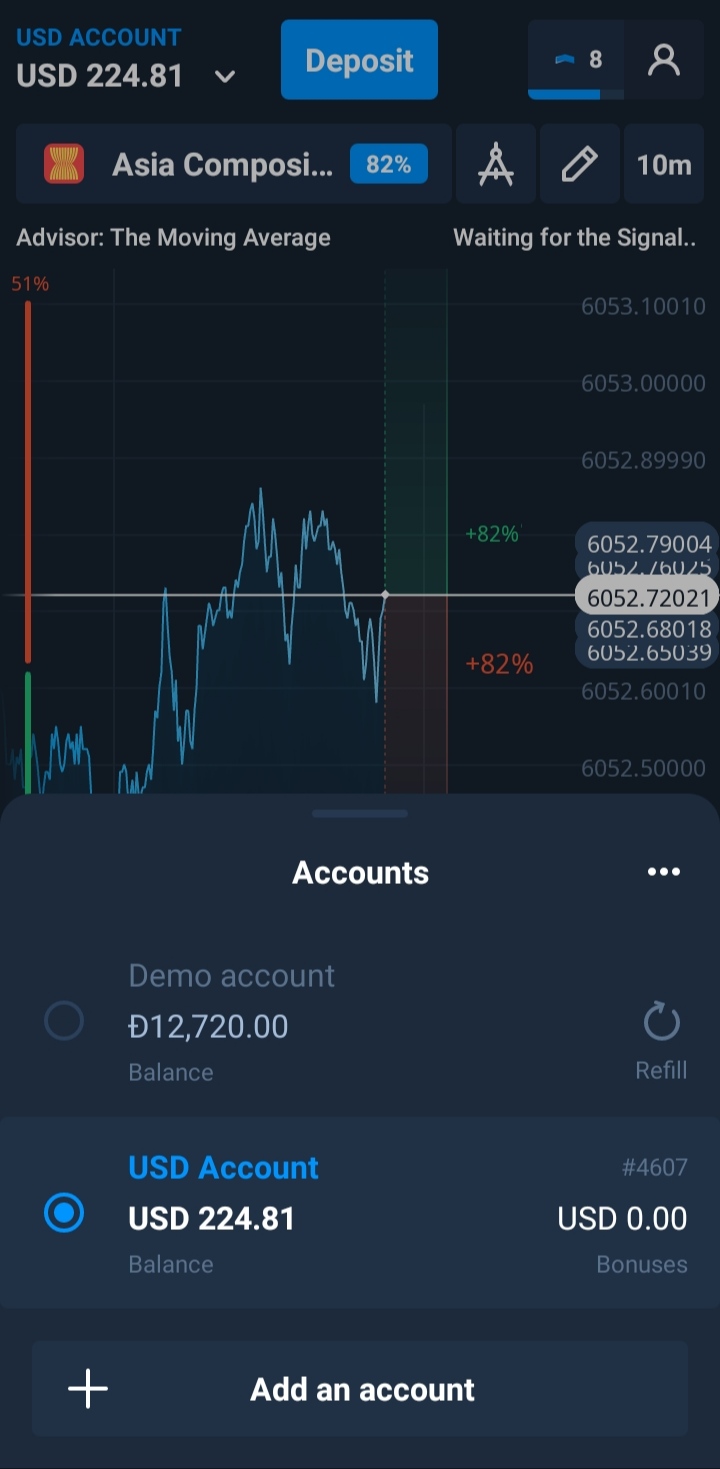This screenshot has width=720, height=1469.
Task: Select the Demo account radio button
Action: point(64,1020)
